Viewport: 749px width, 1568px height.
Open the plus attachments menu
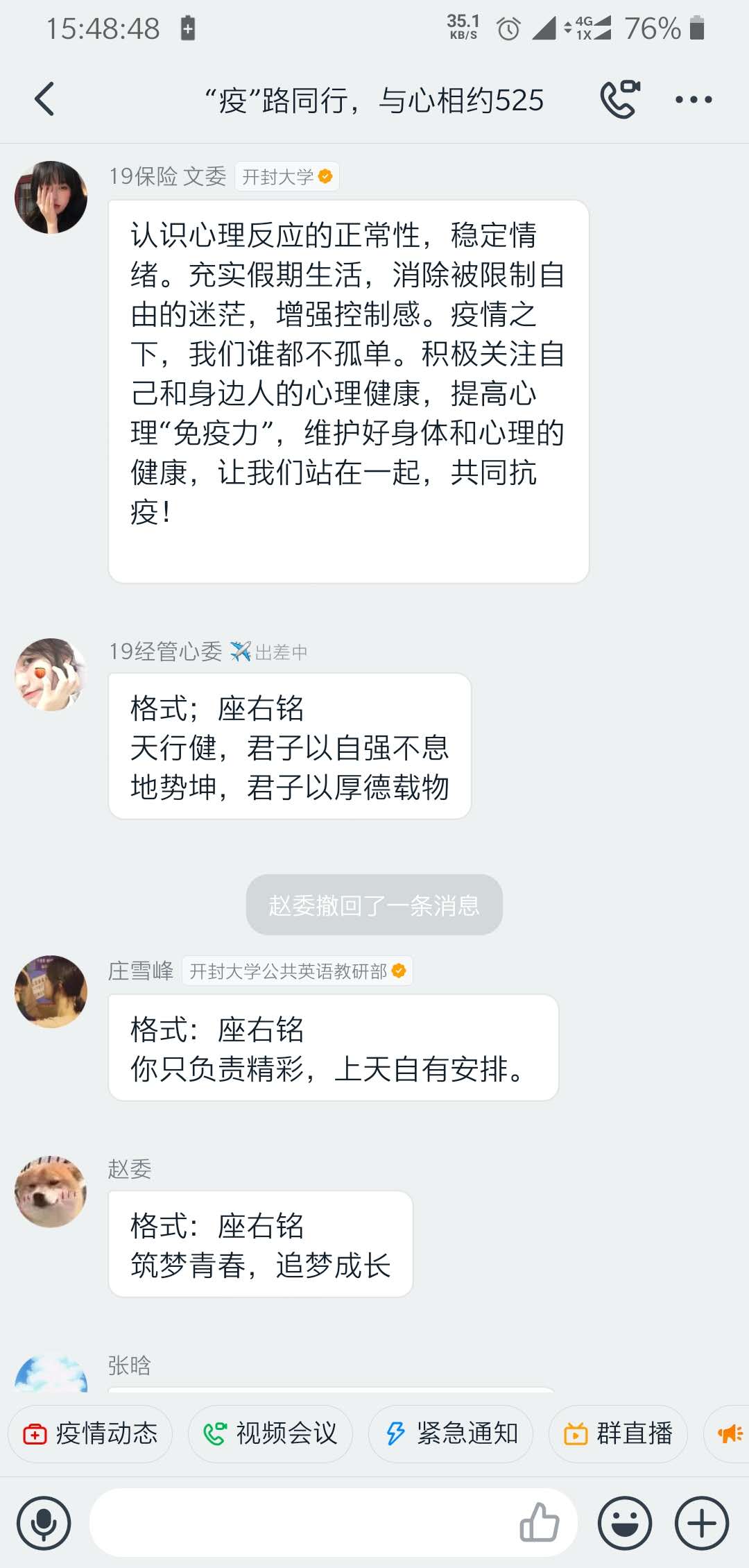[702, 1524]
